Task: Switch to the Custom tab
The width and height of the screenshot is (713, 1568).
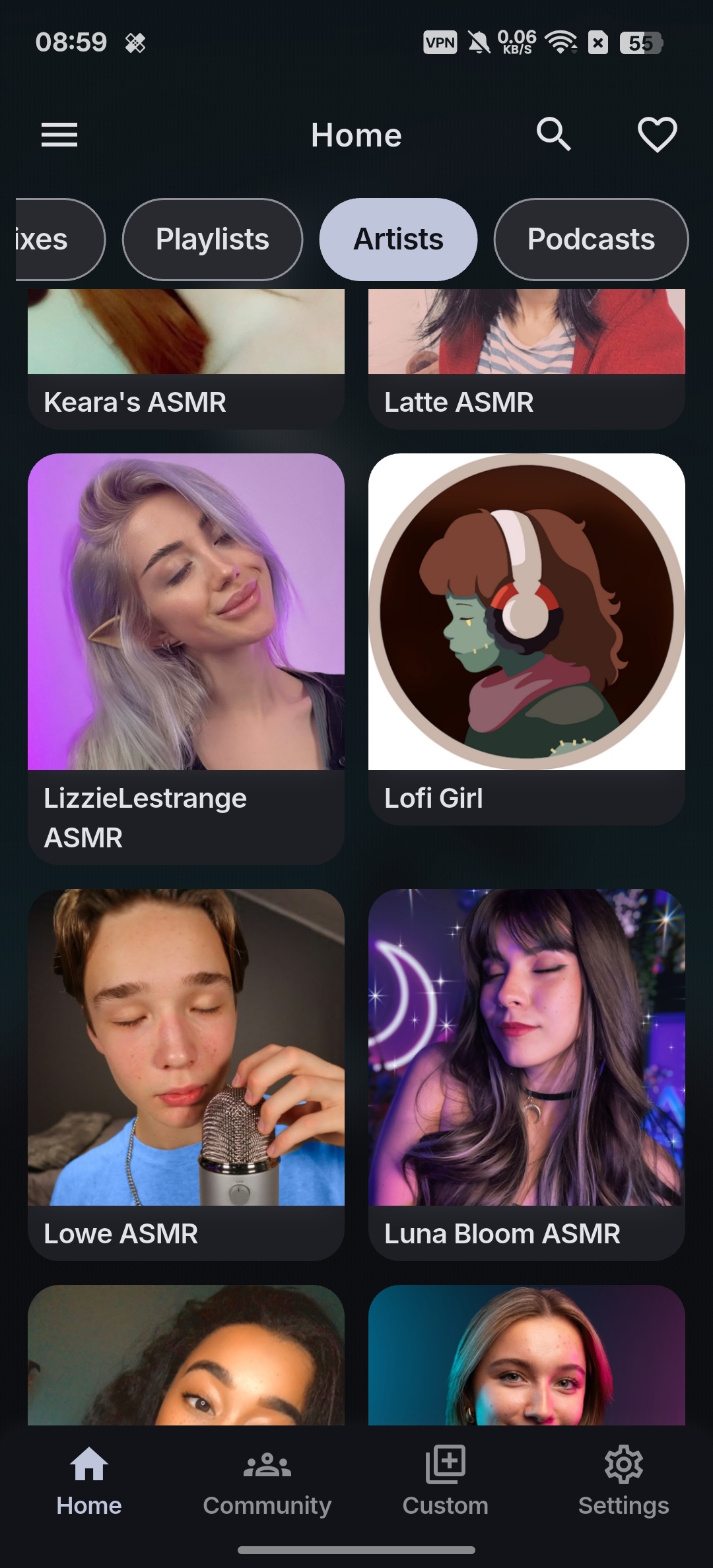Action: (446, 1482)
